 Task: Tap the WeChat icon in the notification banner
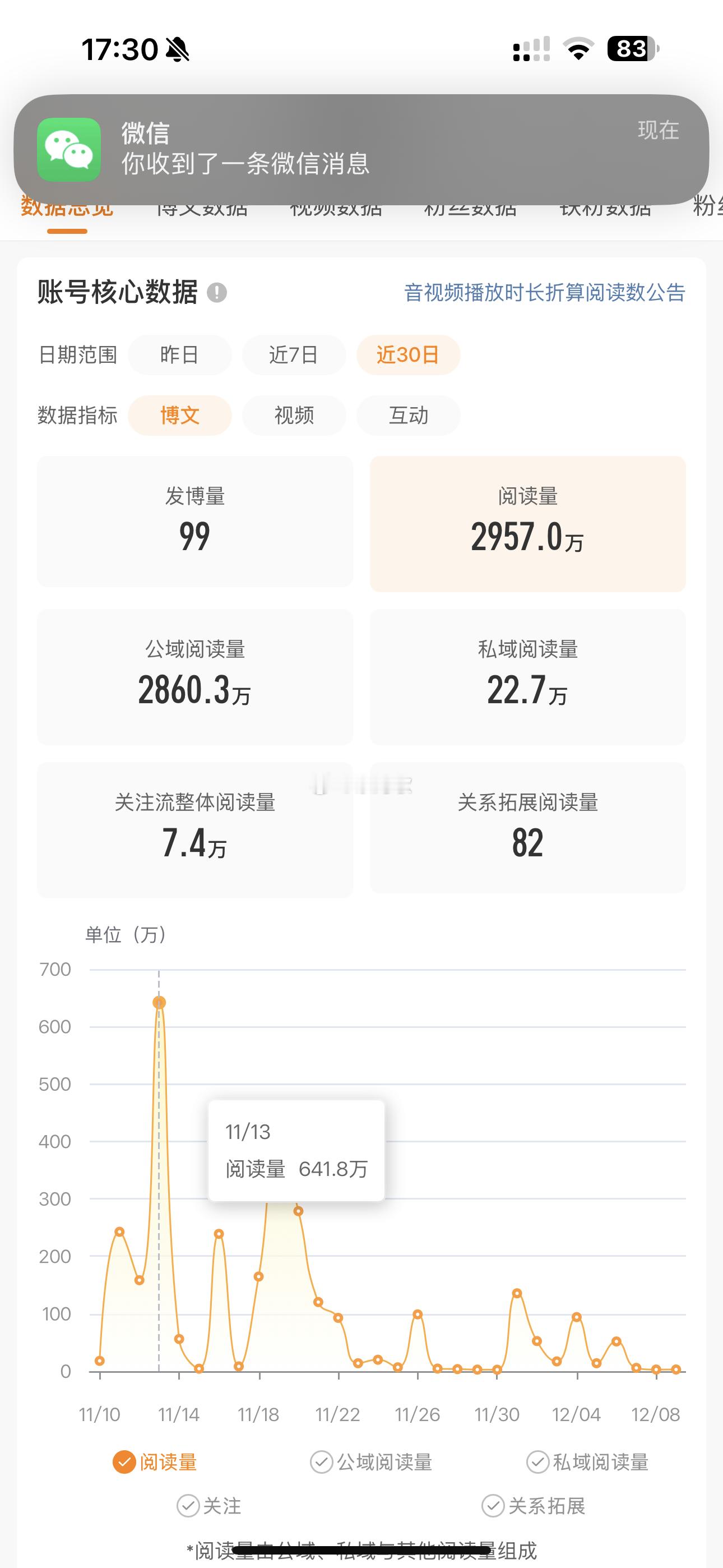(70, 148)
